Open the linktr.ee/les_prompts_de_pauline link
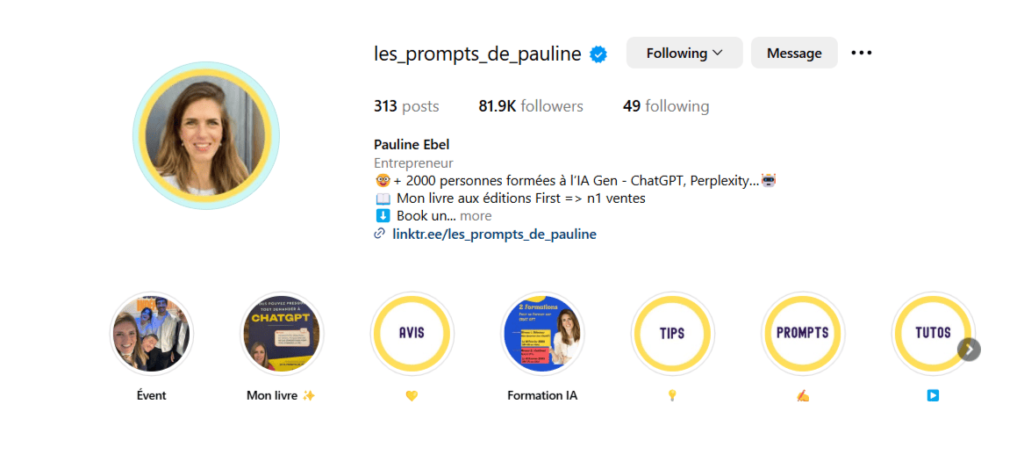1024x455 pixels. click(494, 234)
